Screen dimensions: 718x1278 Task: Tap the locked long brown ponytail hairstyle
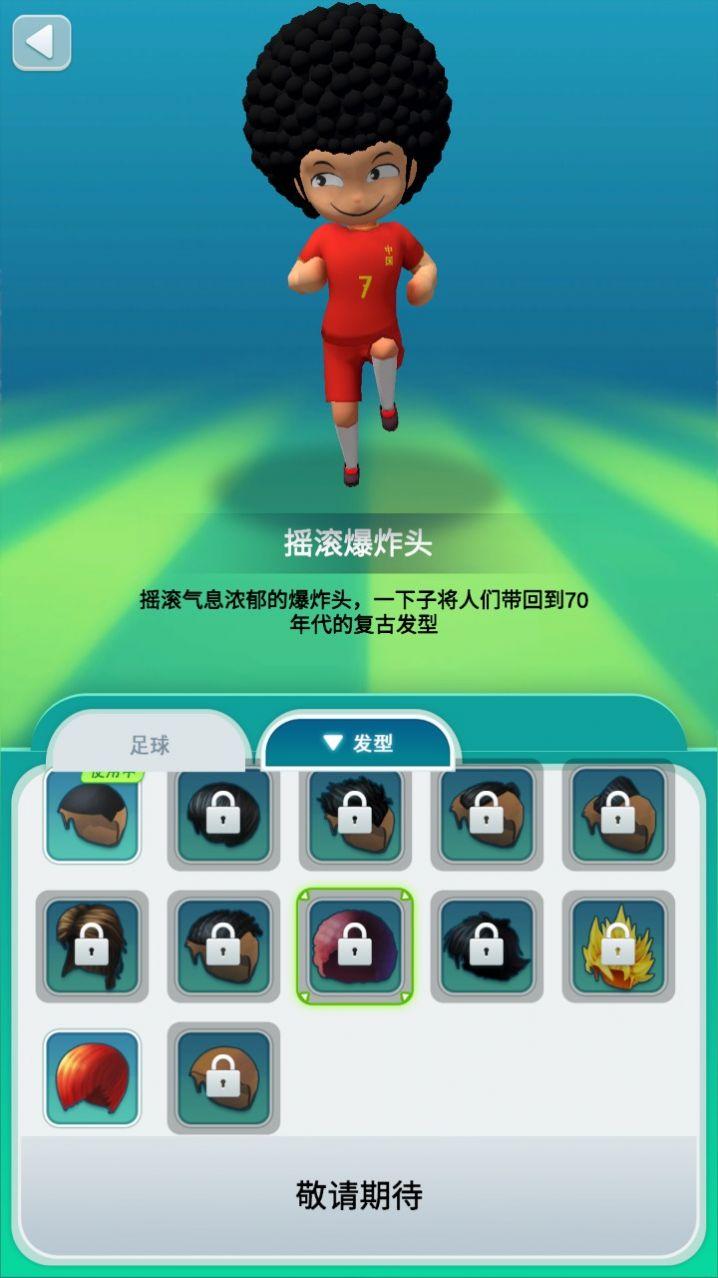pyautogui.click(x=92, y=946)
